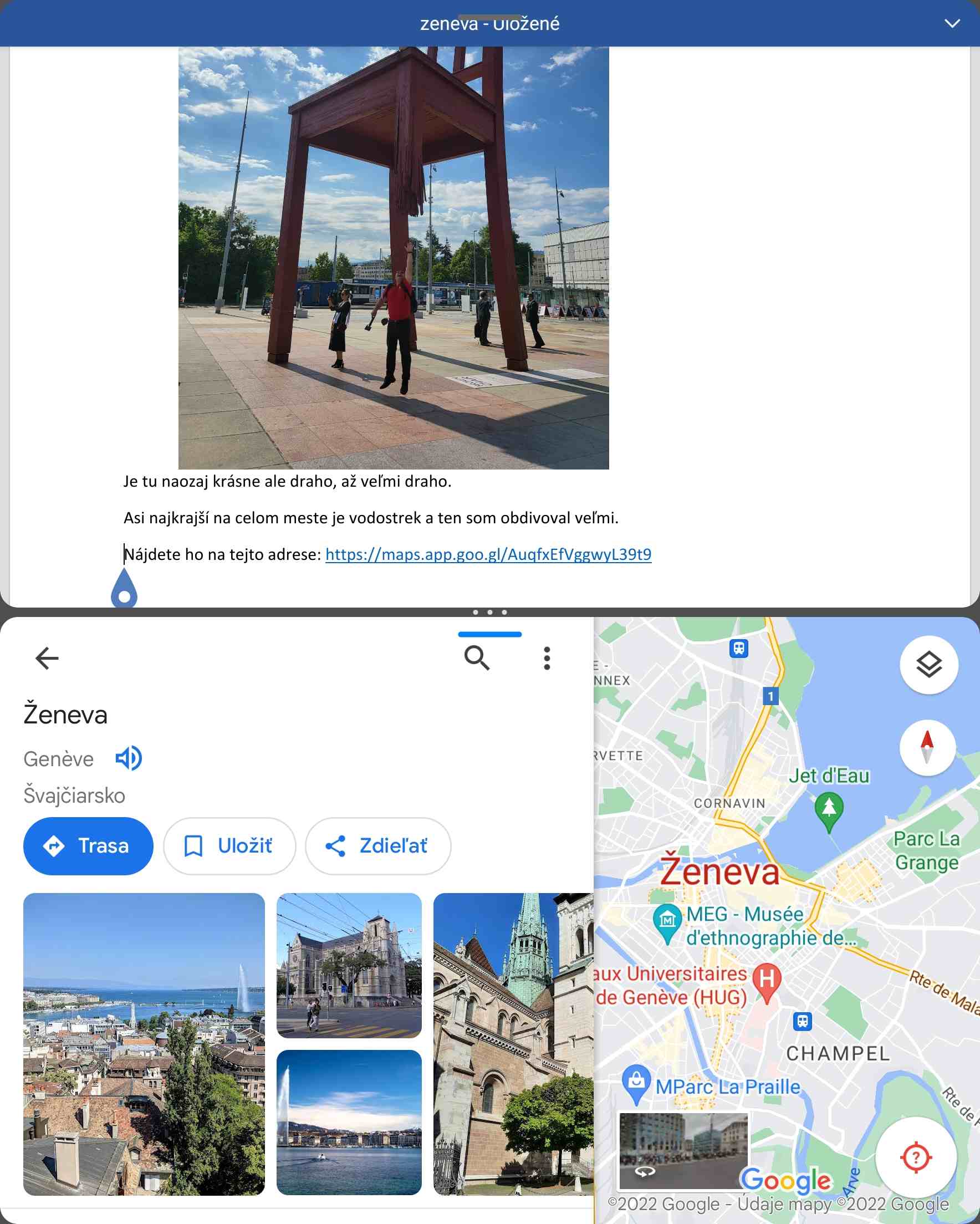Image resolution: width=980 pixels, height=1224 pixels.
Task: Open the lake fountain photo
Action: pos(349,1122)
